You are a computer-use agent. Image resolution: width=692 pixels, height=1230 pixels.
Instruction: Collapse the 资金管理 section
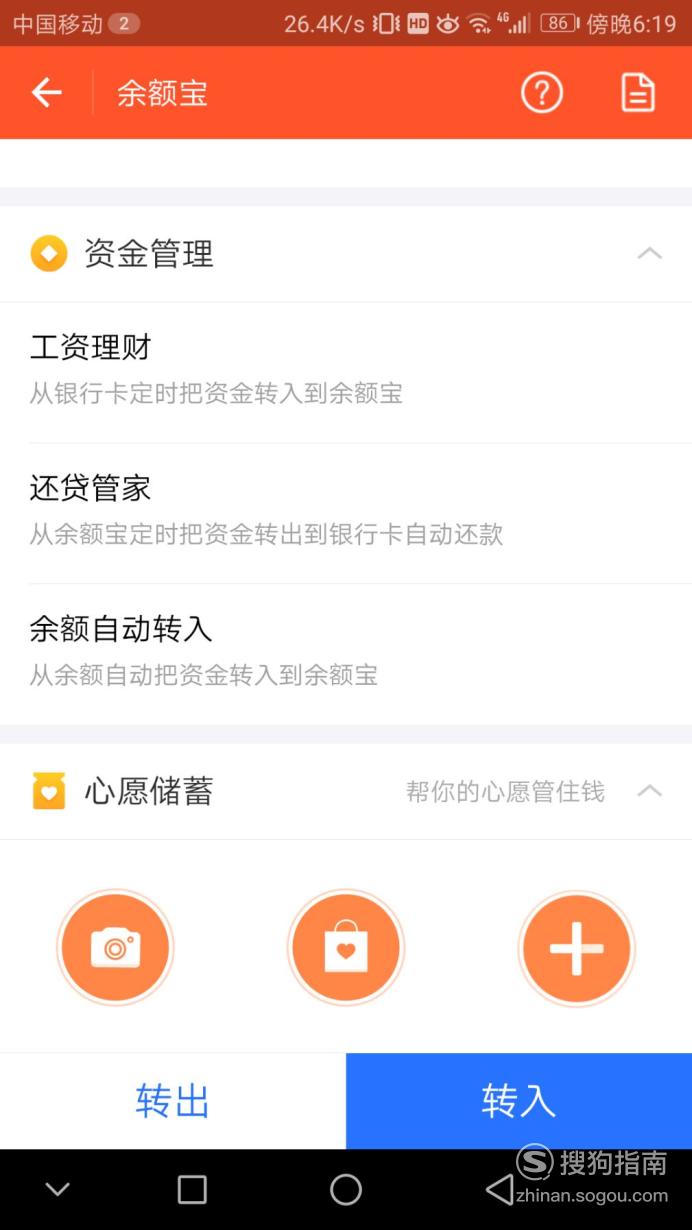(x=650, y=254)
